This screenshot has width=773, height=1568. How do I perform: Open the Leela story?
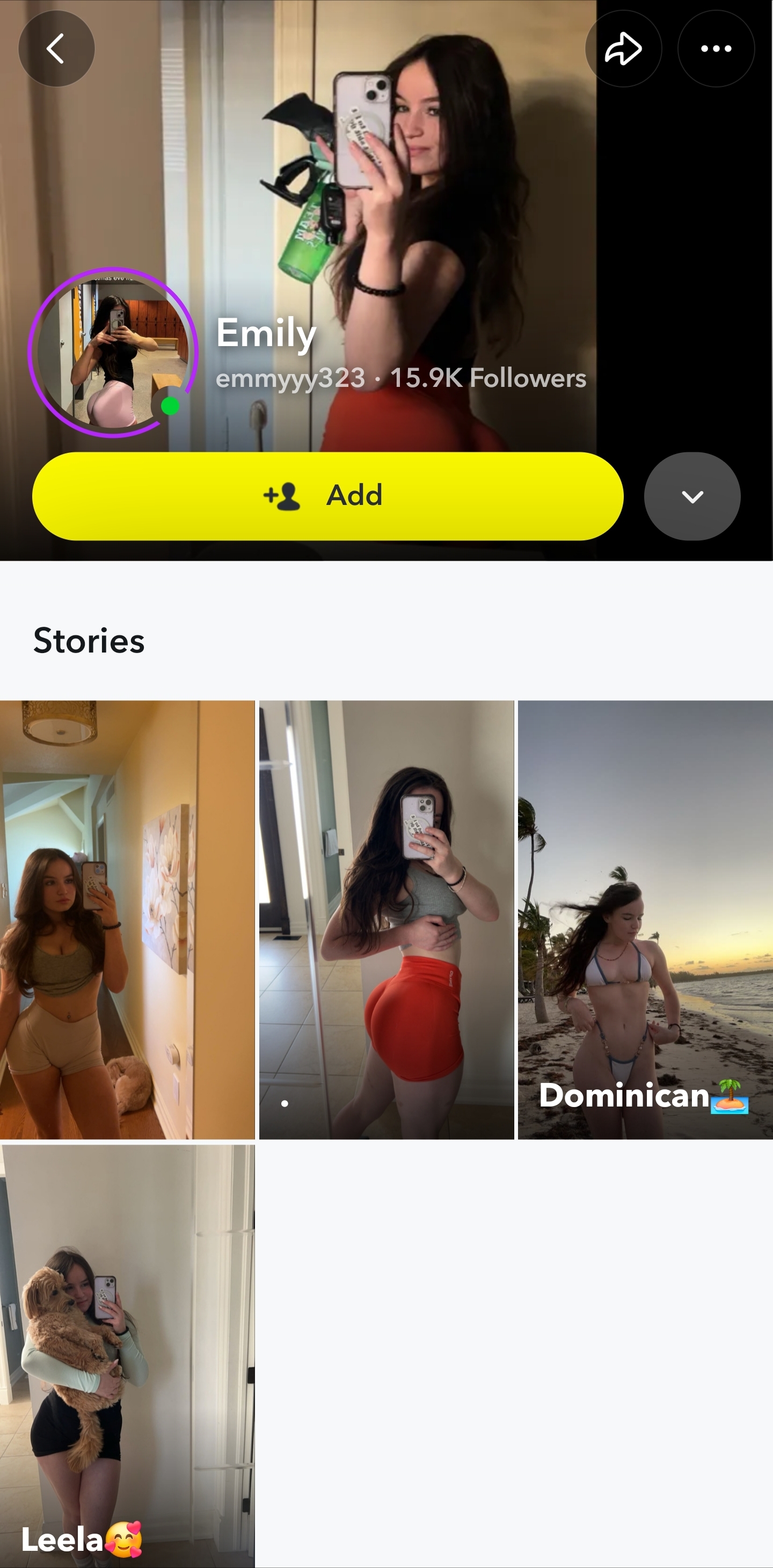tap(127, 1355)
